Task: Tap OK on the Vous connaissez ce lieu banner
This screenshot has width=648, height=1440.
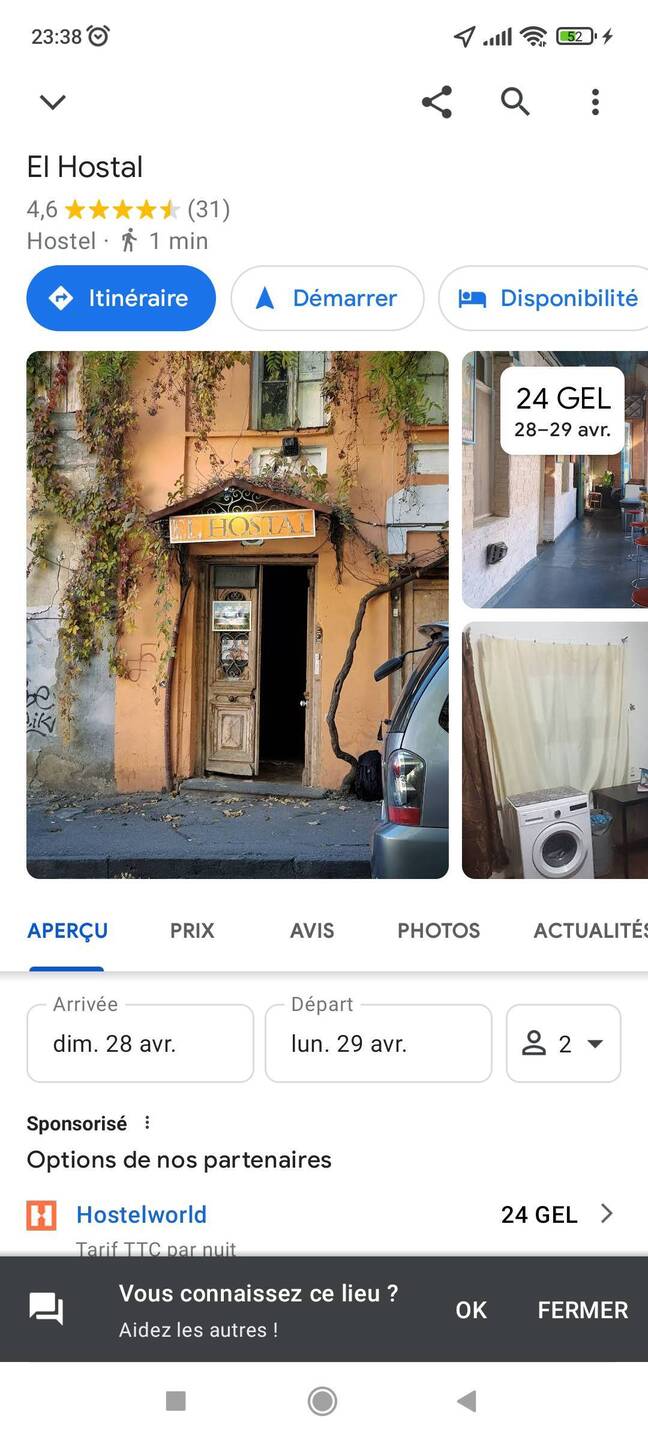Action: coord(471,1309)
